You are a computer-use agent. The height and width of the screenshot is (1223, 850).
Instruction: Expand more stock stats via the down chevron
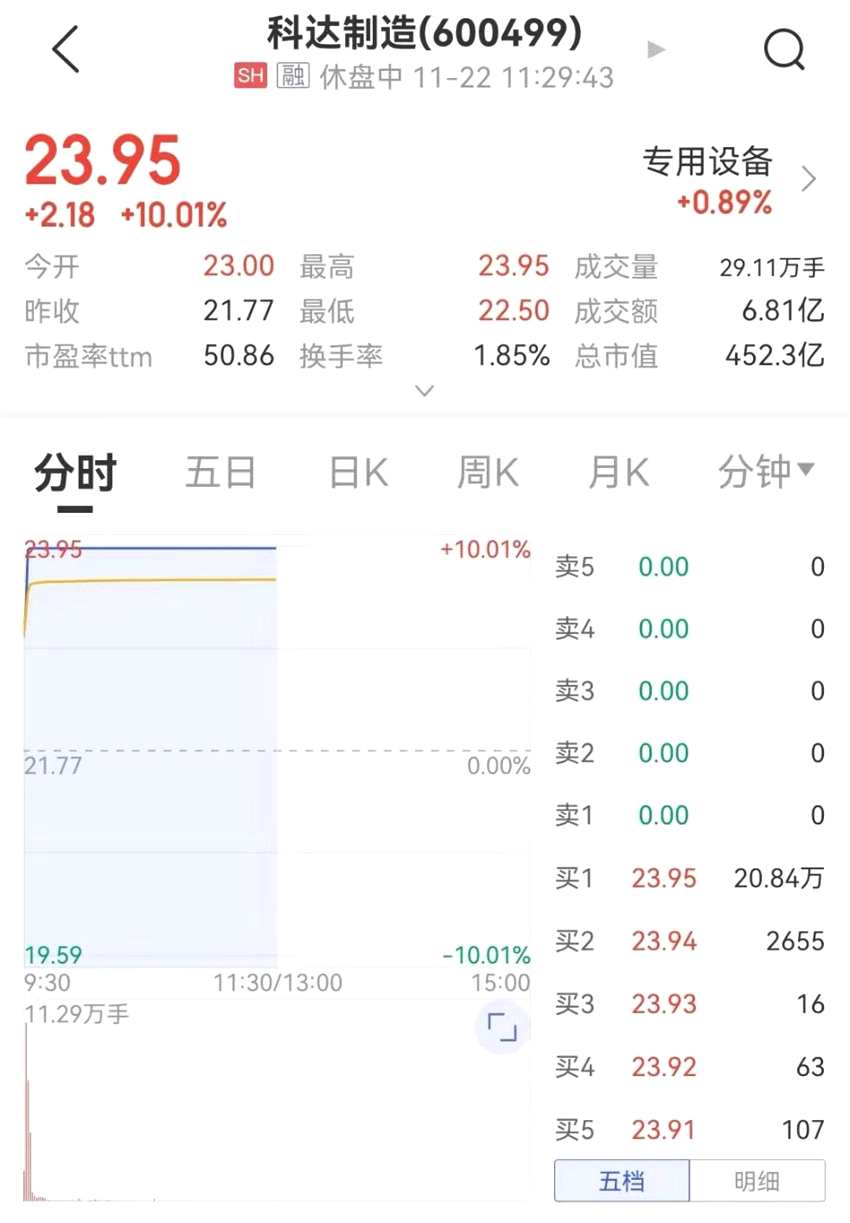pyautogui.click(x=424, y=391)
